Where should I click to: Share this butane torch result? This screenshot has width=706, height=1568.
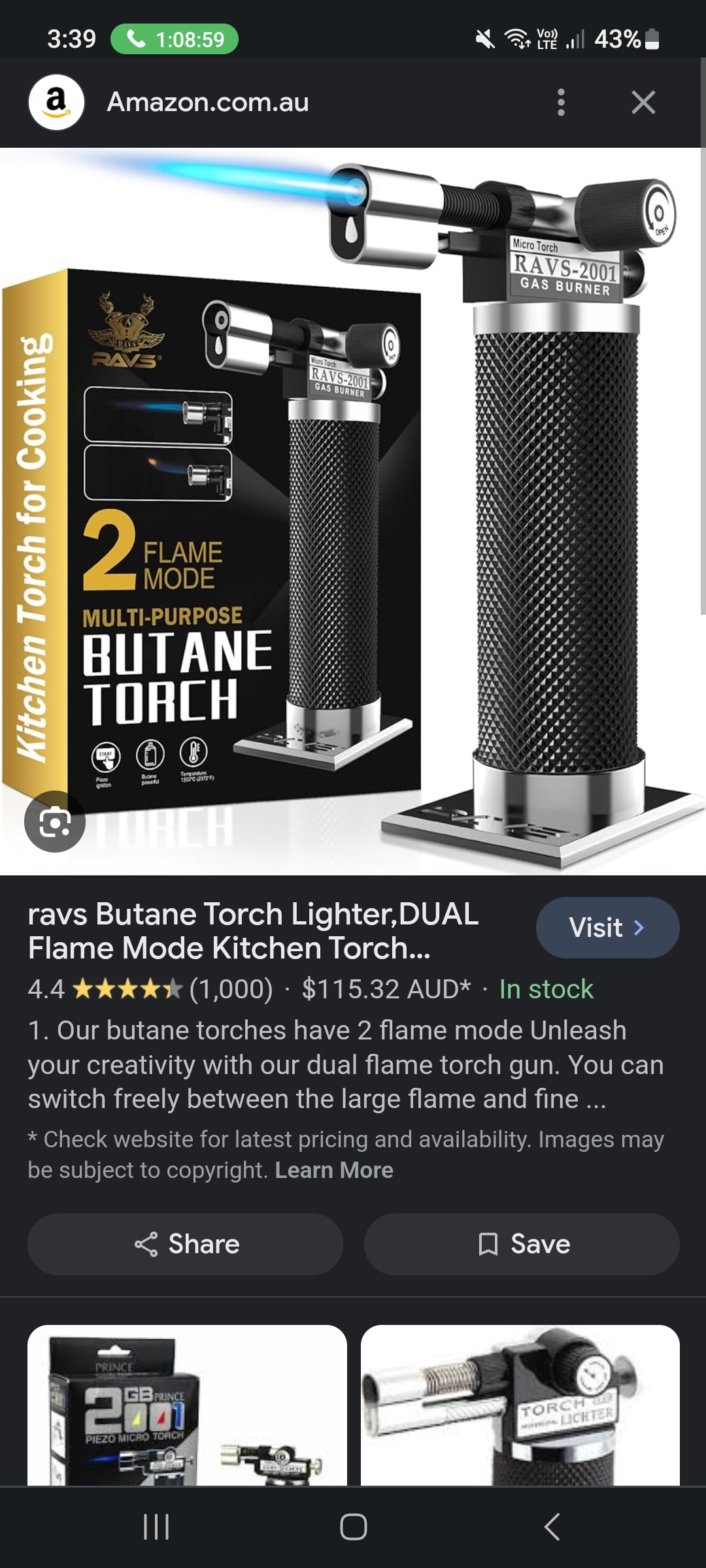coord(185,1244)
